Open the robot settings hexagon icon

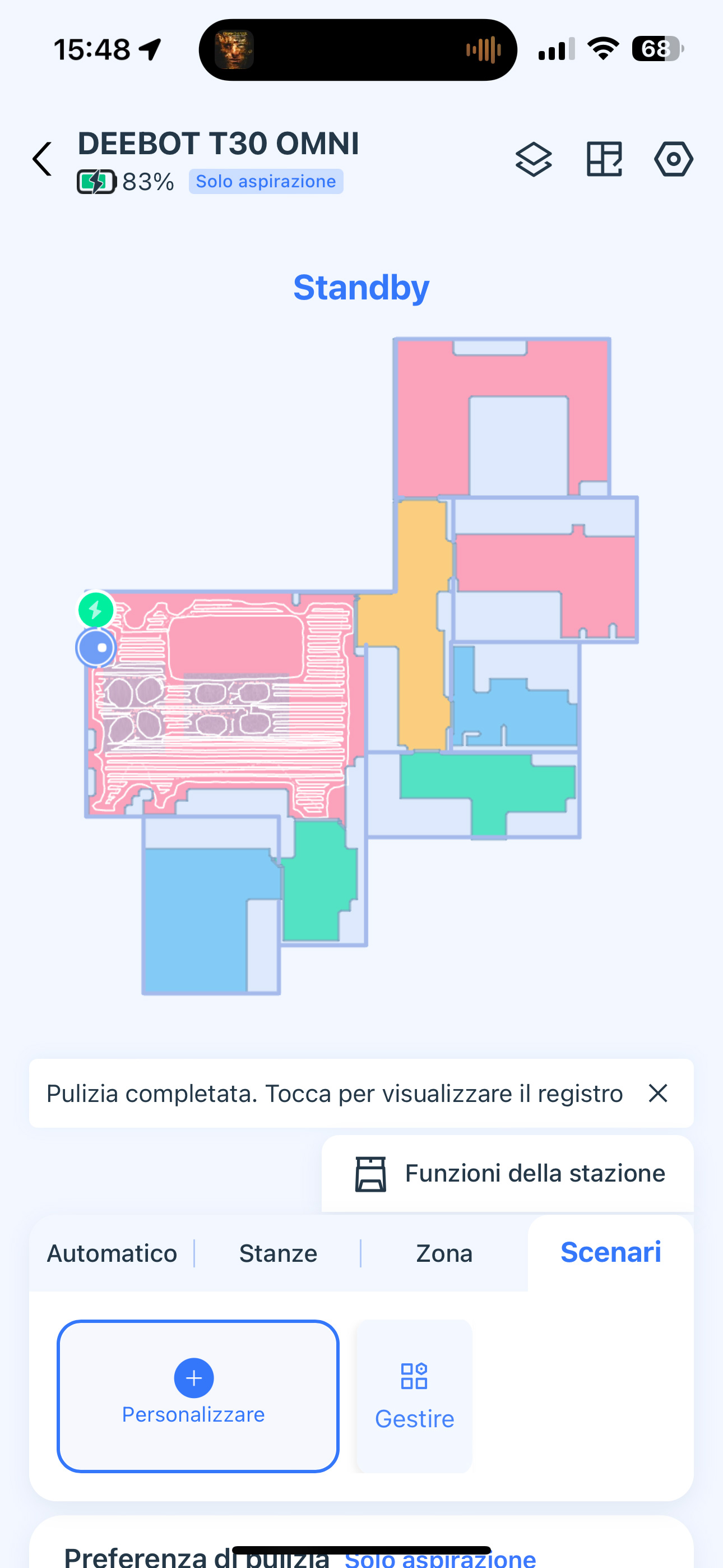[x=674, y=159]
